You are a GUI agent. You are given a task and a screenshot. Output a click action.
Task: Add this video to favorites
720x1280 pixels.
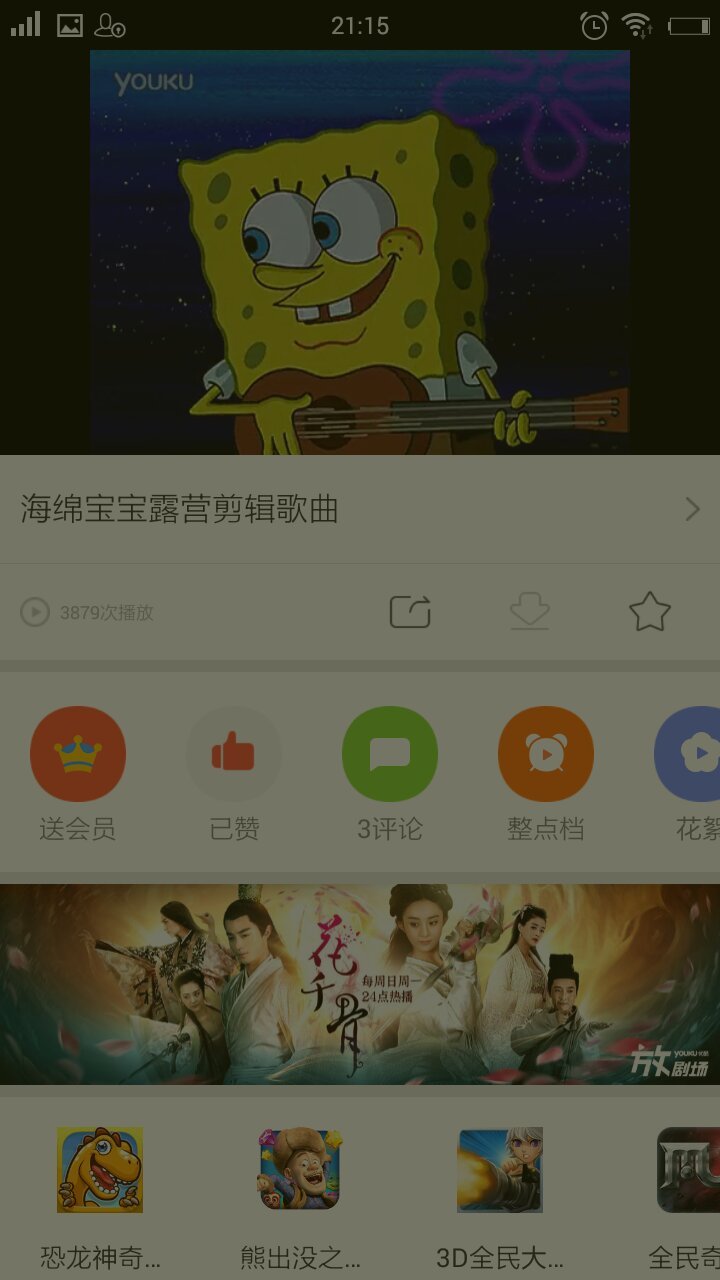pyautogui.click(x=650, y=612)
